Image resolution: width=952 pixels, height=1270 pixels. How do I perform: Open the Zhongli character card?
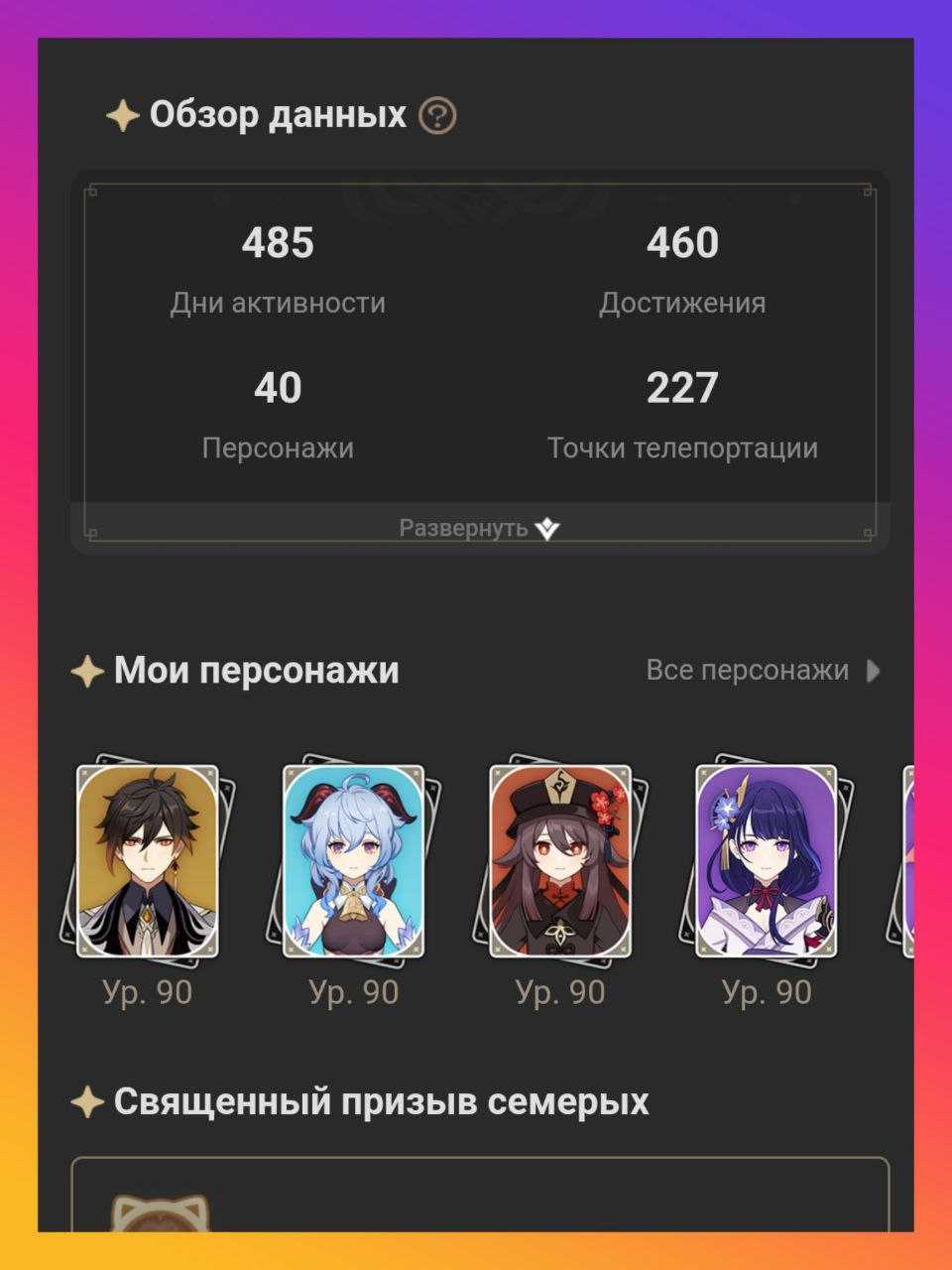pyautogui.click(x=148, y=860)
